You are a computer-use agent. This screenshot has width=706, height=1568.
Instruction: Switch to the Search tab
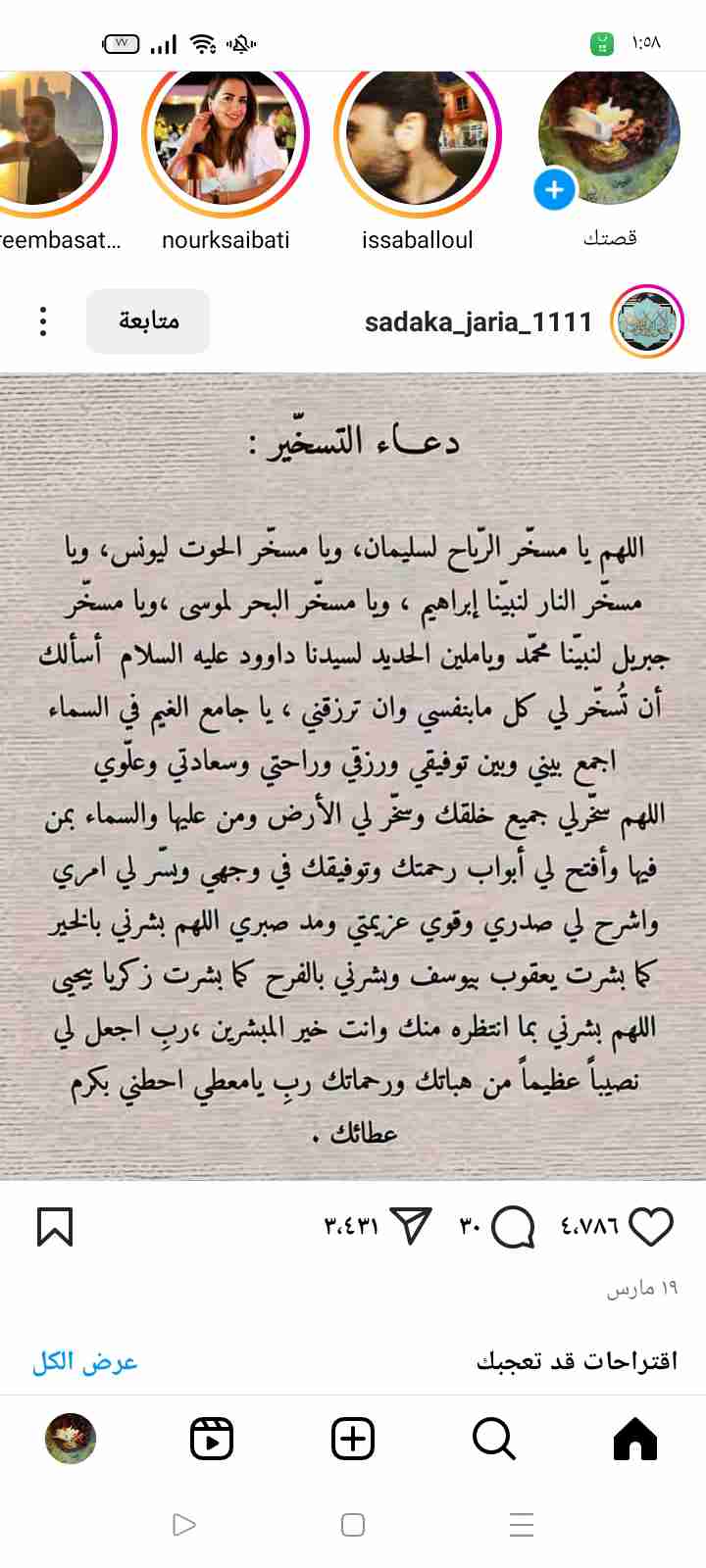tap(493, 1439)
